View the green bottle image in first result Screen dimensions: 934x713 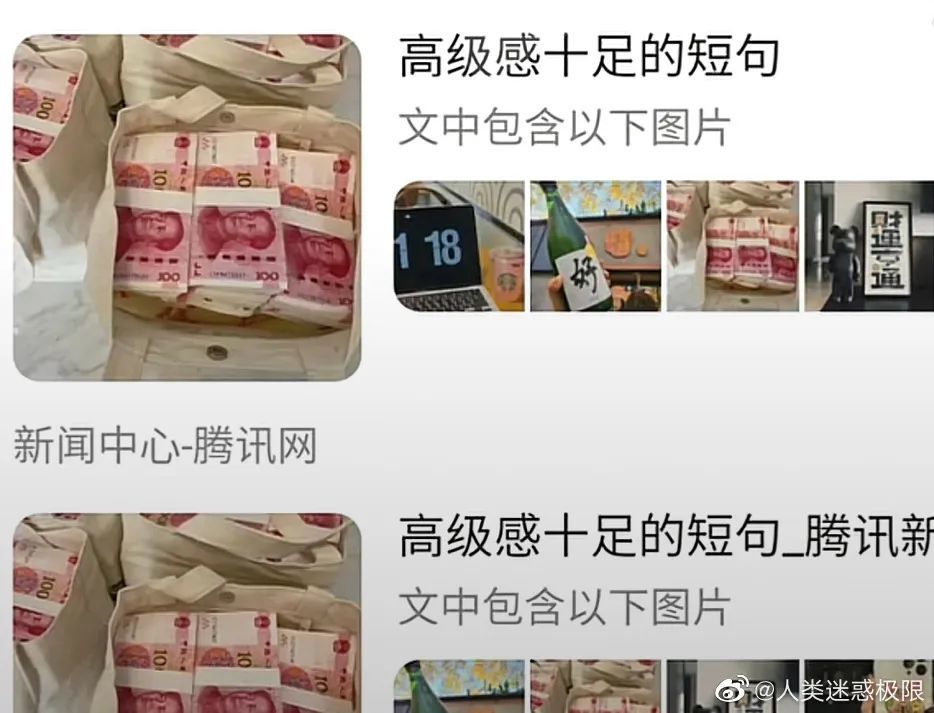[595, 246]
